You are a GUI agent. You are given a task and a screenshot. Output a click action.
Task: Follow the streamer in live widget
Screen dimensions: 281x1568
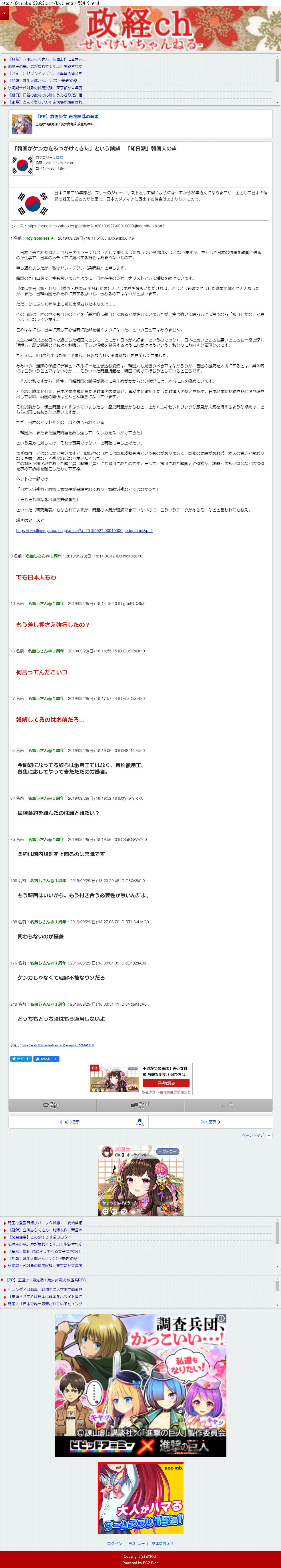168,1151
